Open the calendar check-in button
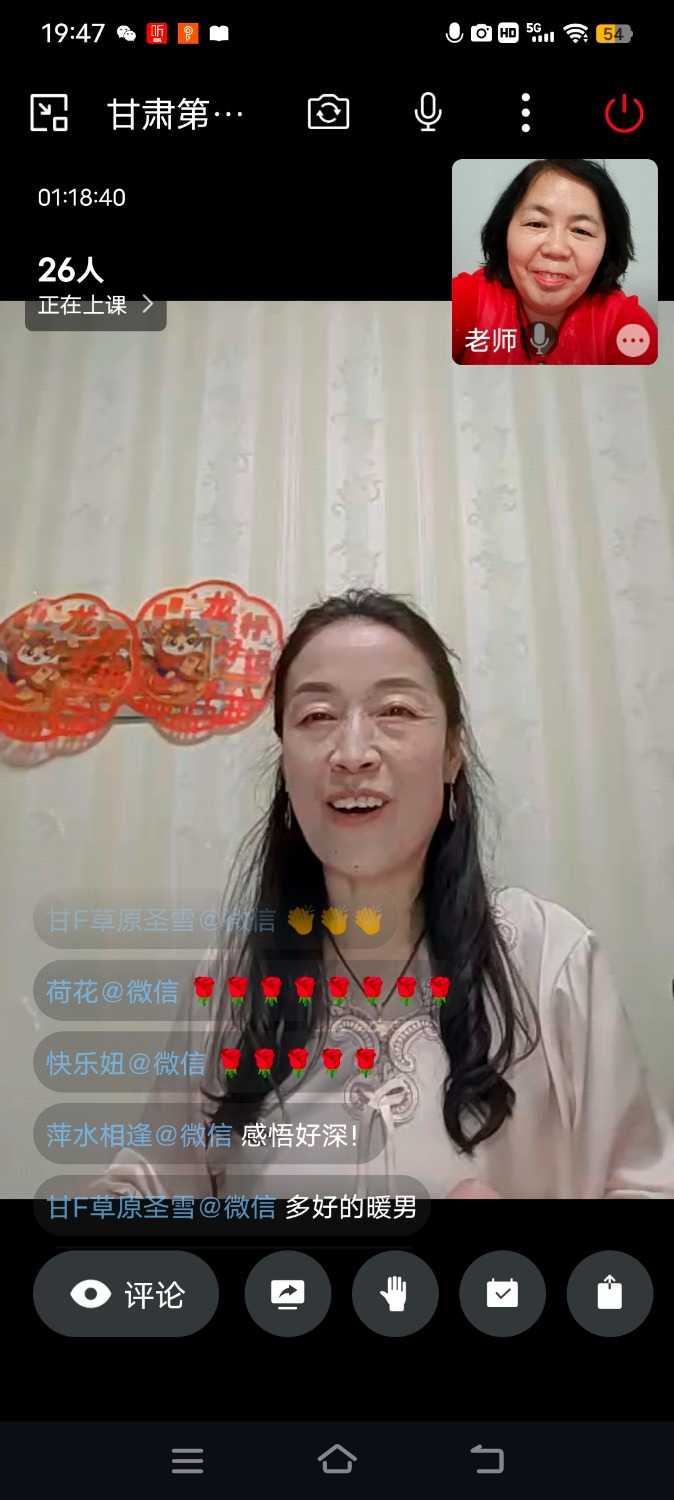Viewport: 674px width, 1500px height. click(x=502, y=1294)
